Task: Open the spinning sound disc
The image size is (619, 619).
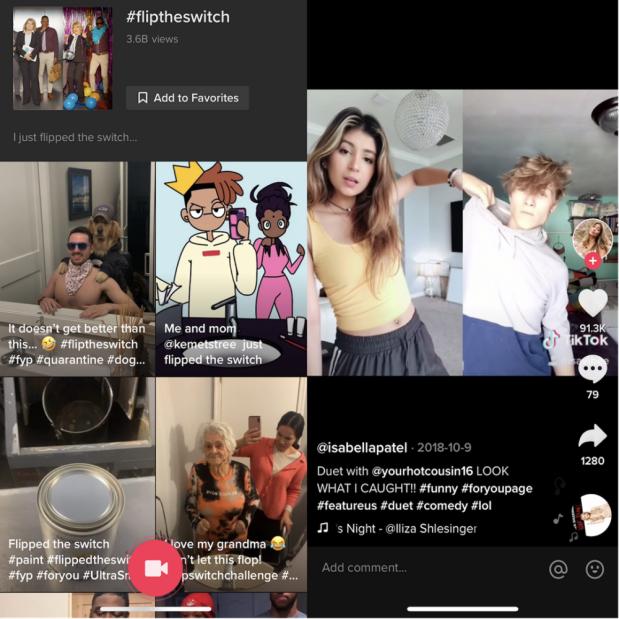Action: click(592, 515)
